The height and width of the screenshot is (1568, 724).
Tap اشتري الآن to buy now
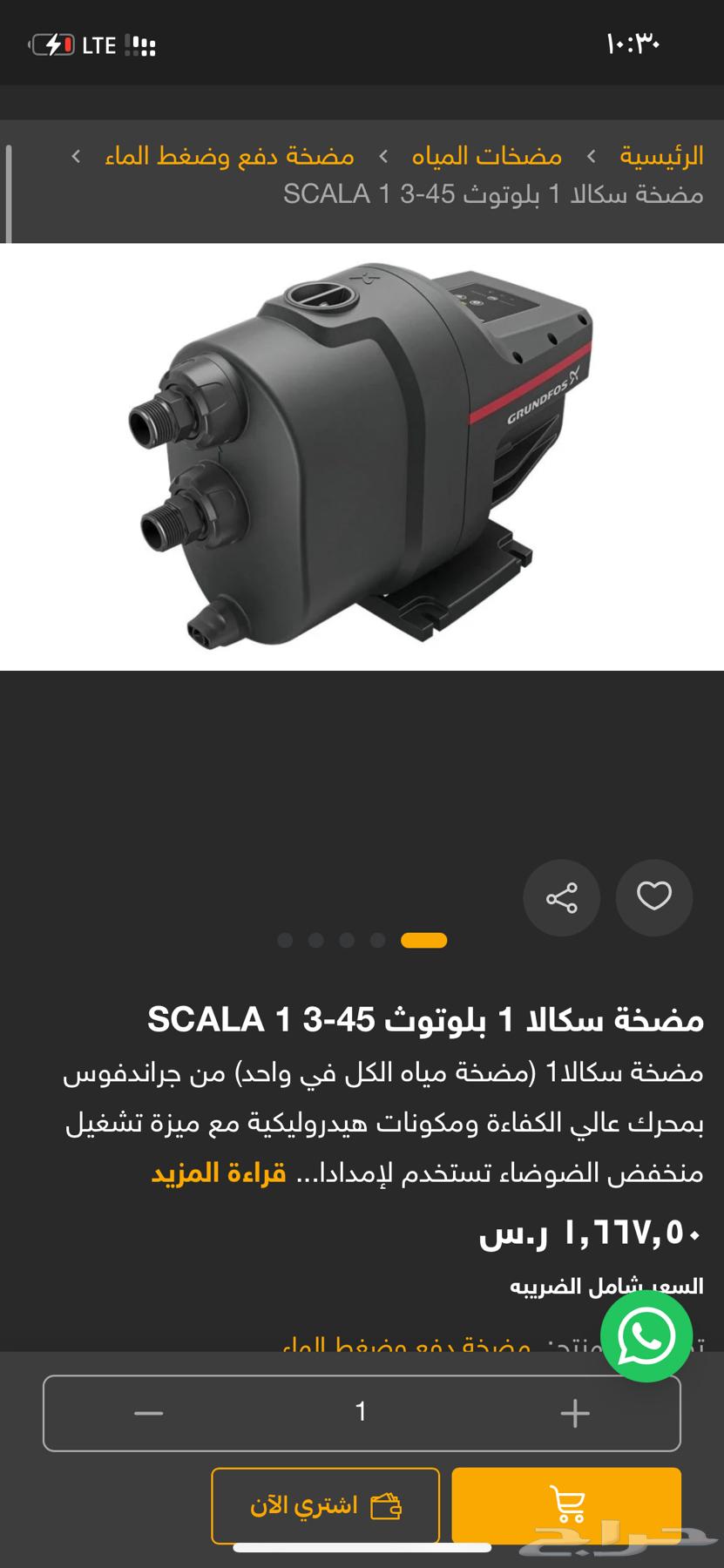pyautogui.click(x=325, y=1505)
